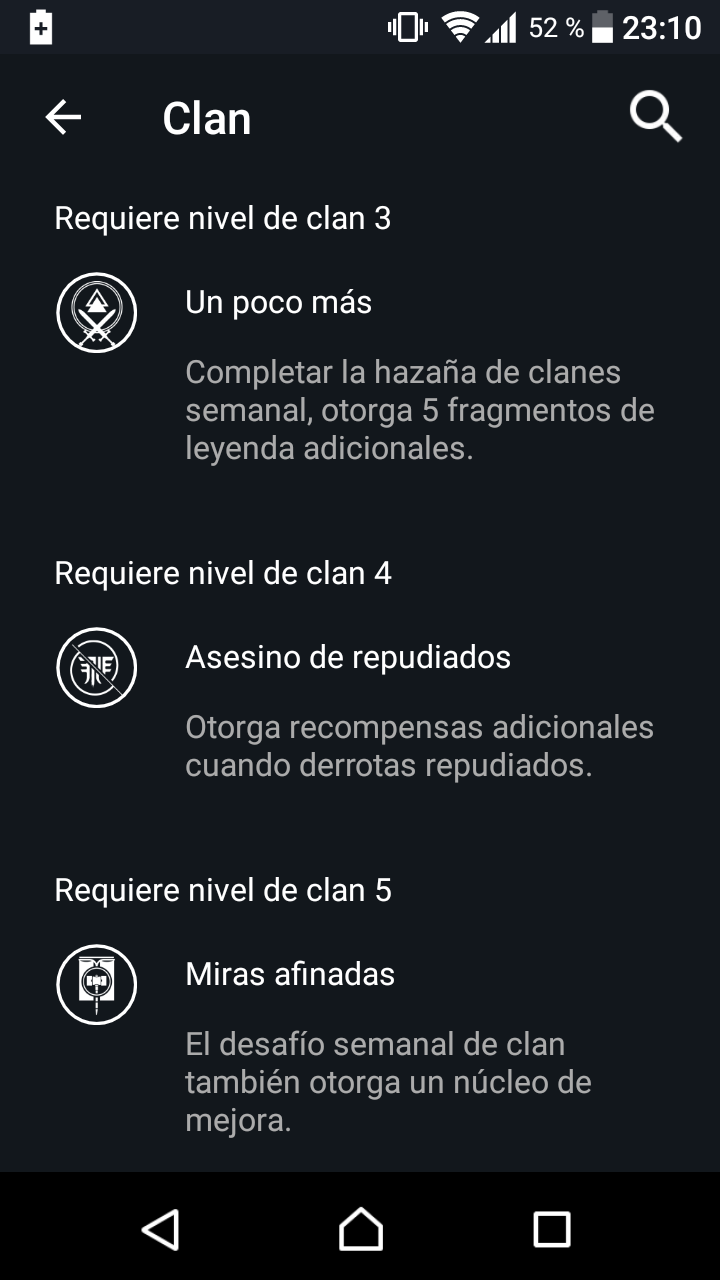Image resolution: width=720 pixels, height=1280 pixels.
Task: Open the recent apps overview
Action: pyautogui.click(x=551, y=1228)
